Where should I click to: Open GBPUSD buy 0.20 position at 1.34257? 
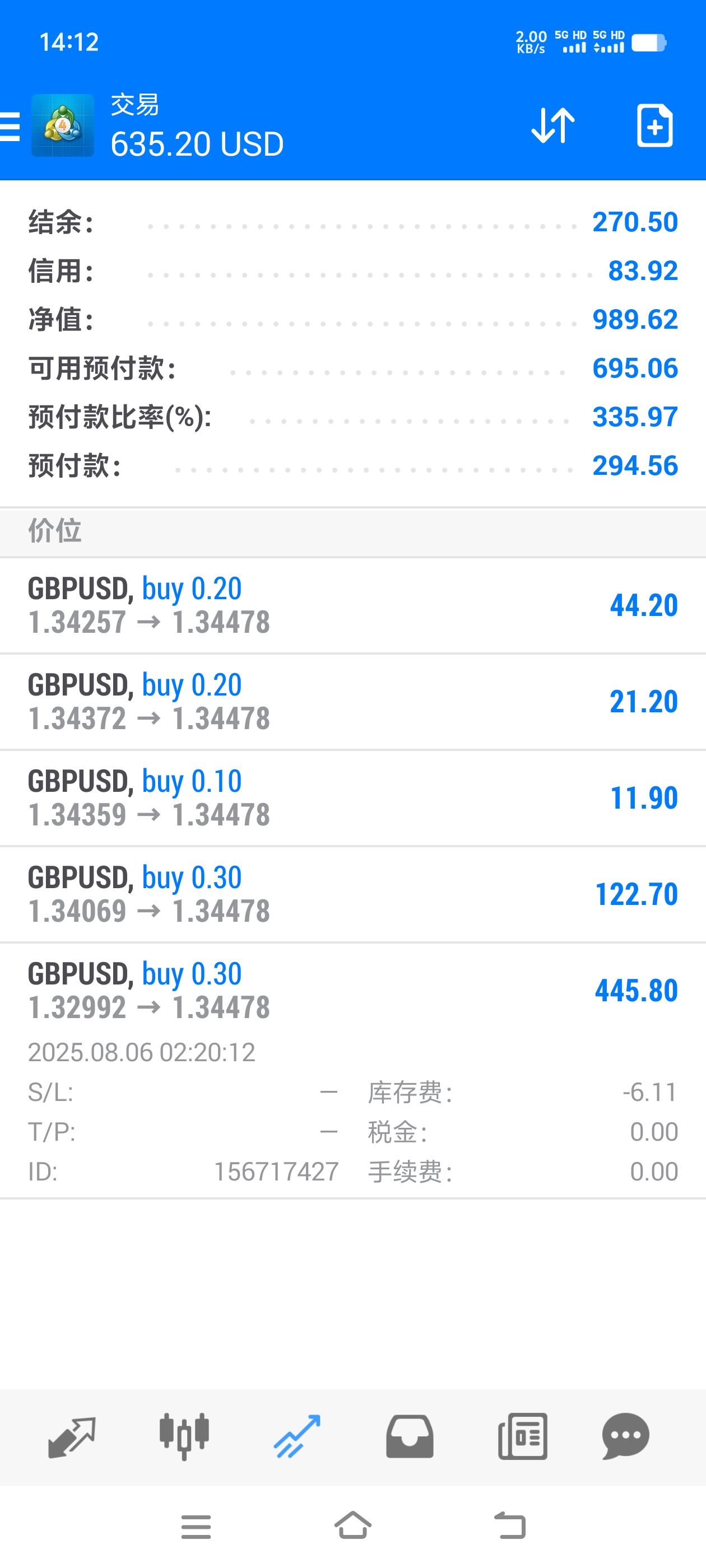click(x=352, y=606)
